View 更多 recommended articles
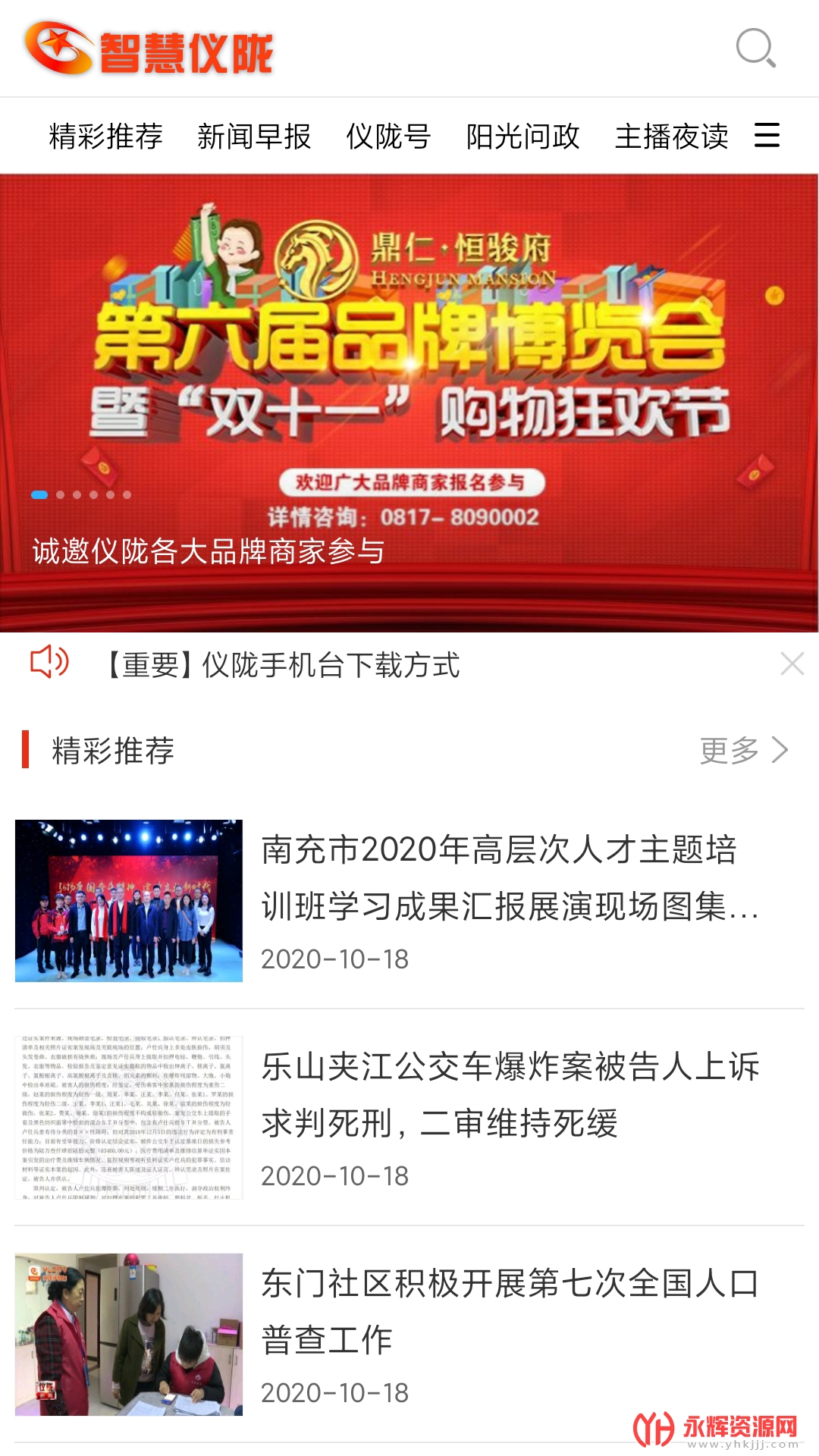The height and width of the screenshot is (1456, 819). [x=743, y=750]
